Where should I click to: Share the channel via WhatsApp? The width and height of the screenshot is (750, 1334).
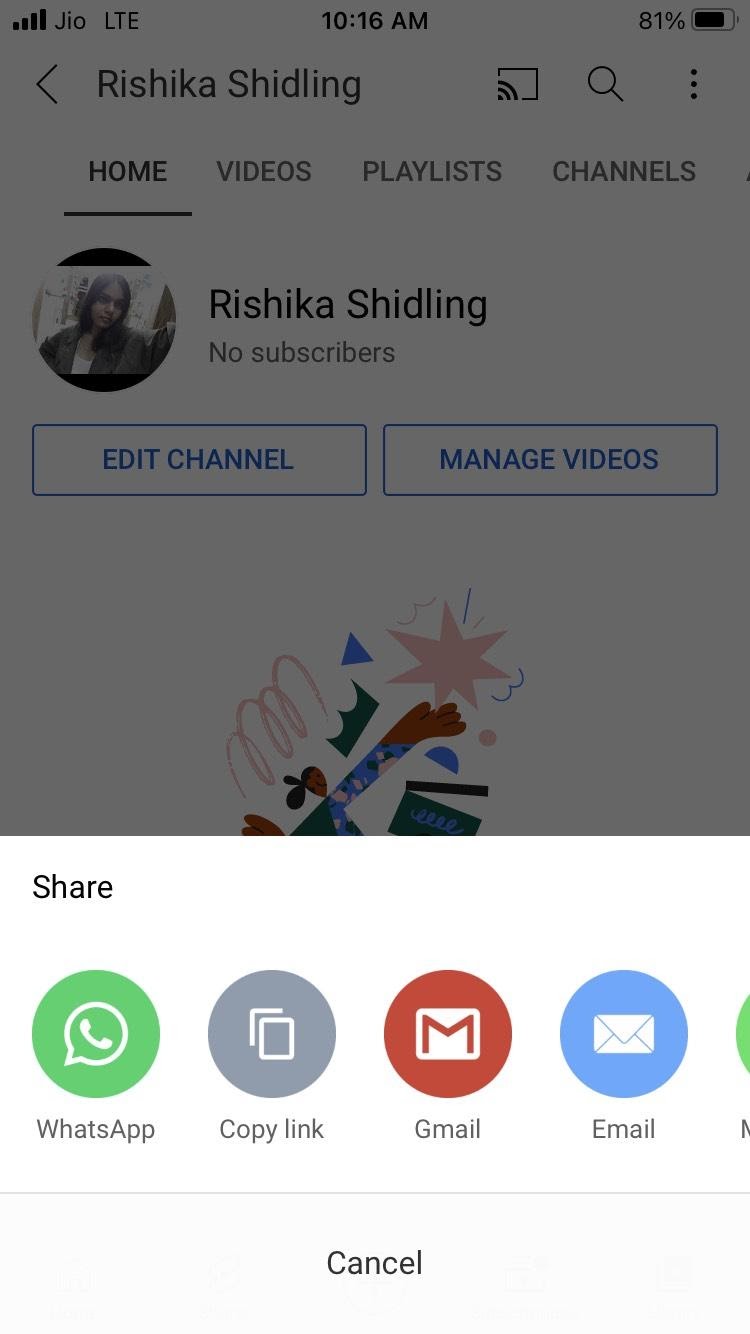tap(96, 1034)
